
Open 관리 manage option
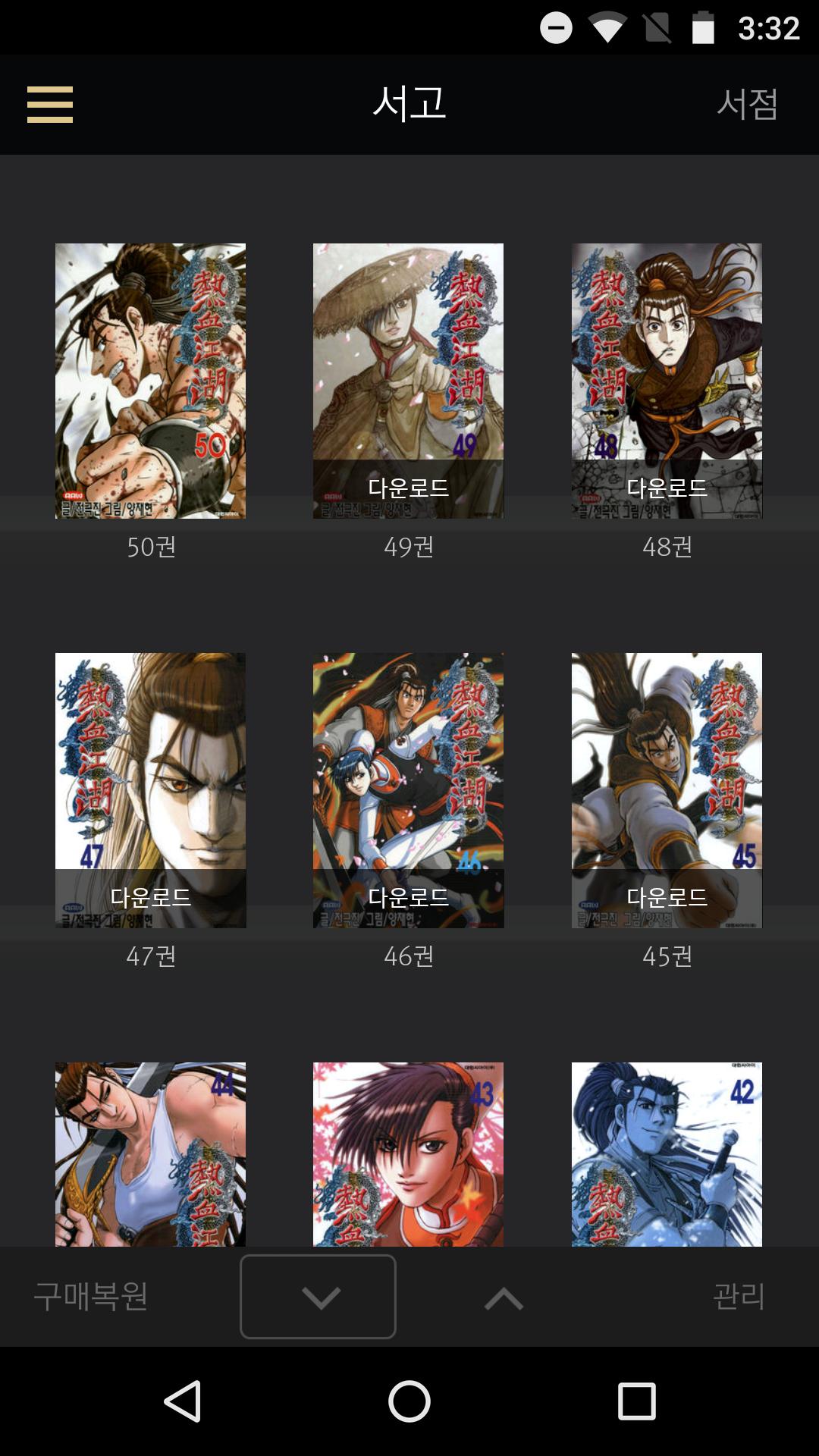tap(739, 1297)
